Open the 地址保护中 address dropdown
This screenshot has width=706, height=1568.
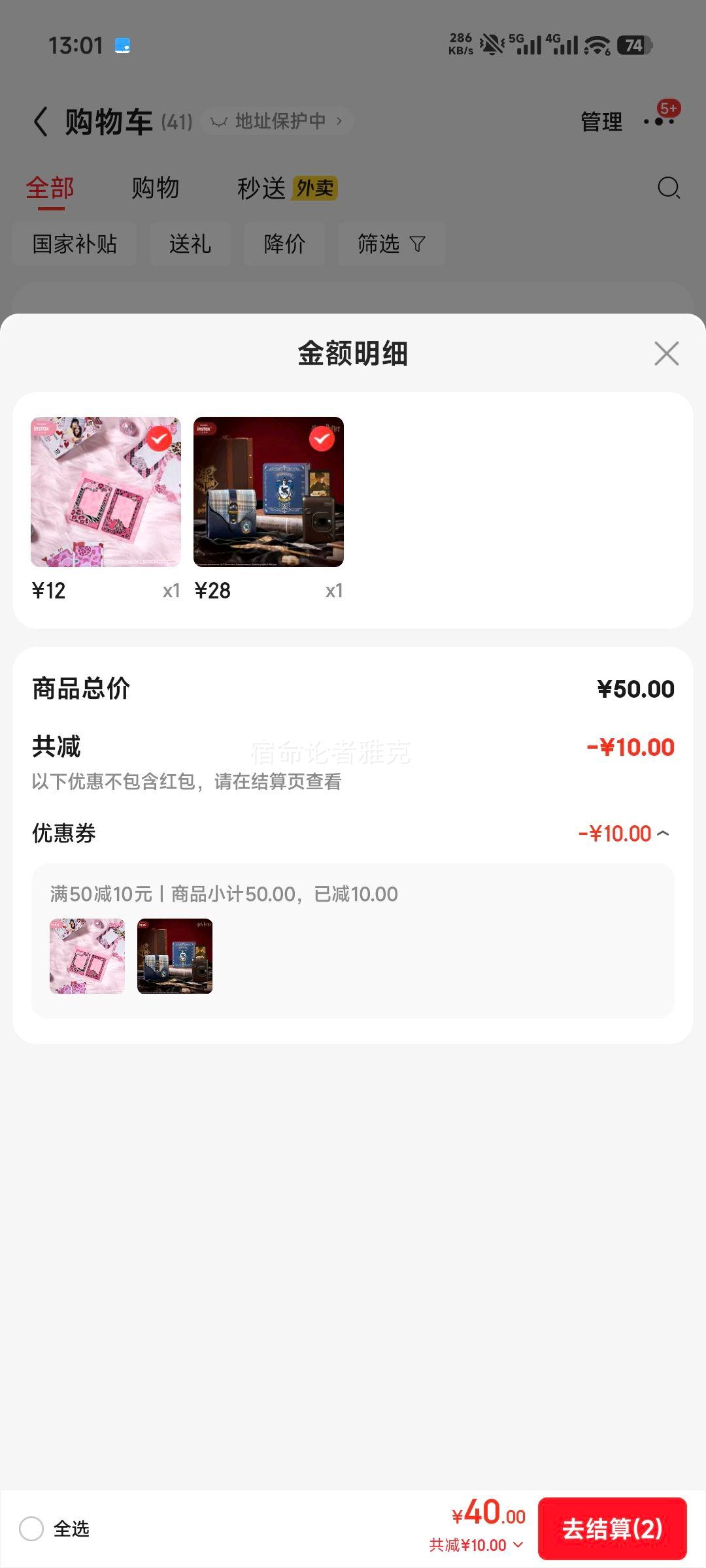pos(339,121)
